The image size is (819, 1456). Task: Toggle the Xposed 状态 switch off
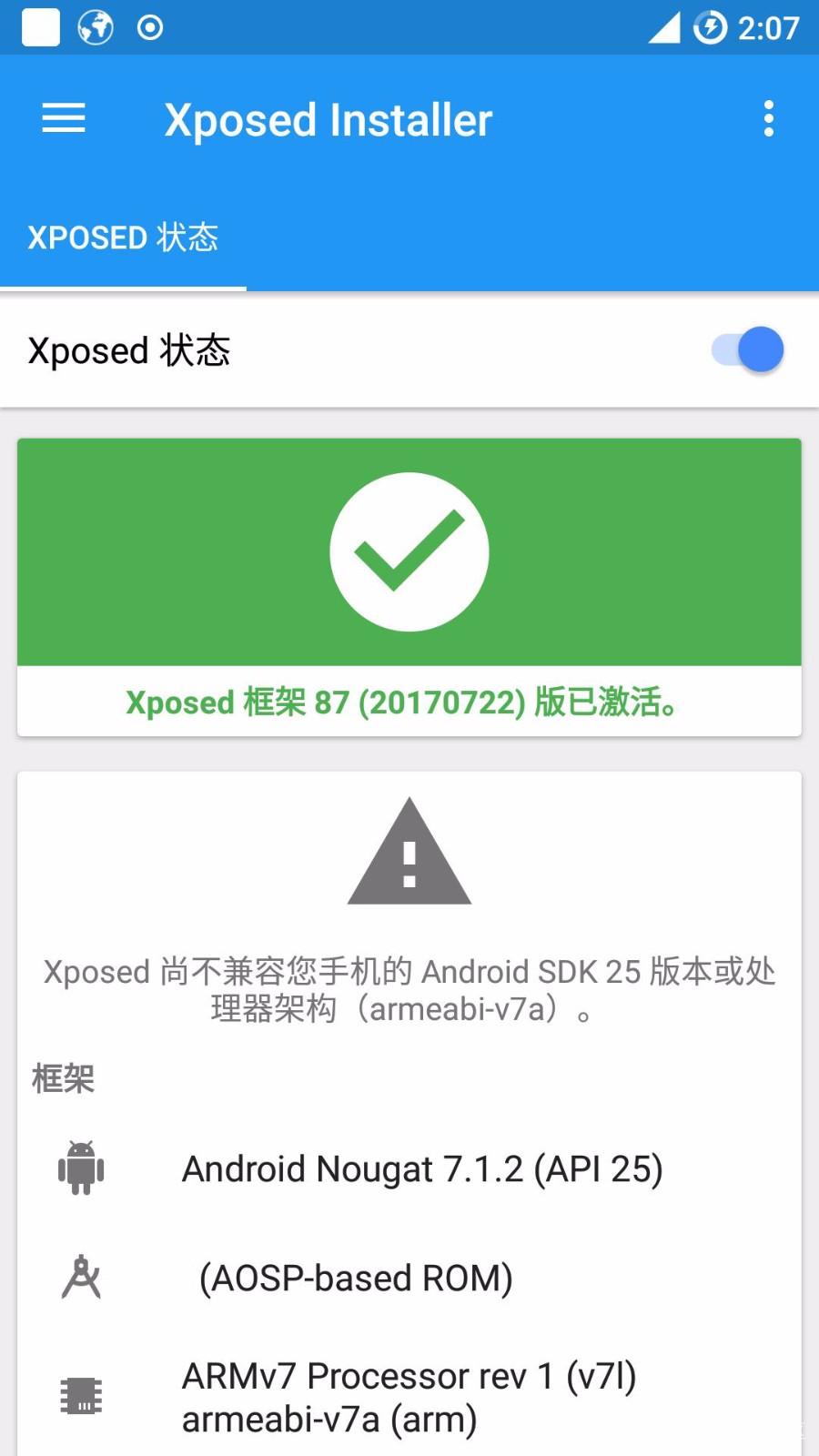point(748,350)
